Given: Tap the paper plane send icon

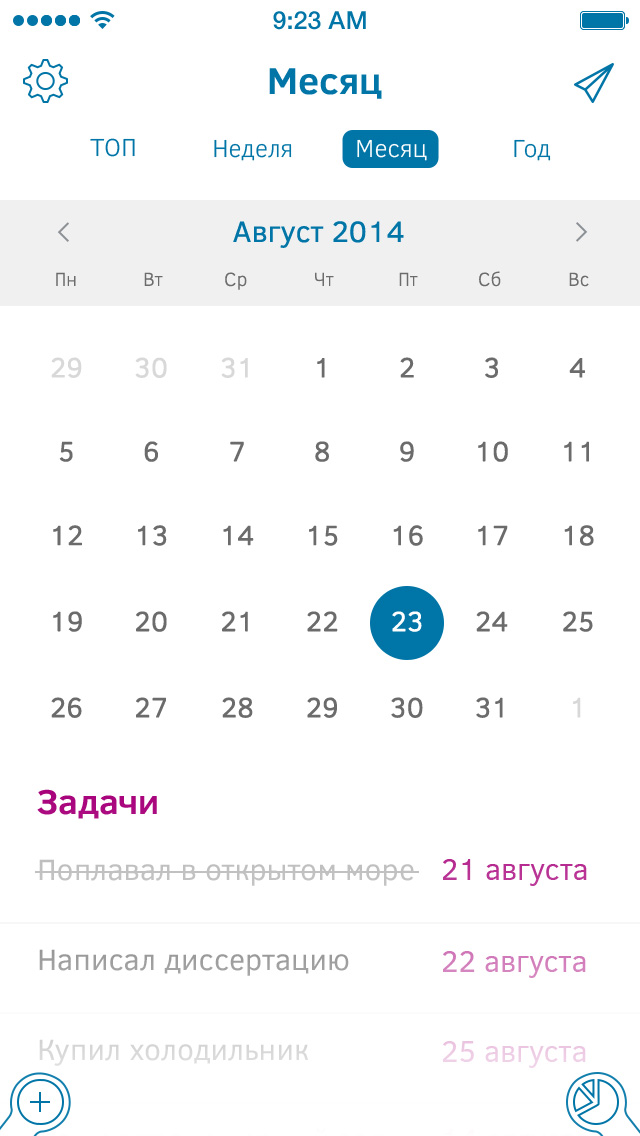Looking at the screenshot, I should (593, 84).
